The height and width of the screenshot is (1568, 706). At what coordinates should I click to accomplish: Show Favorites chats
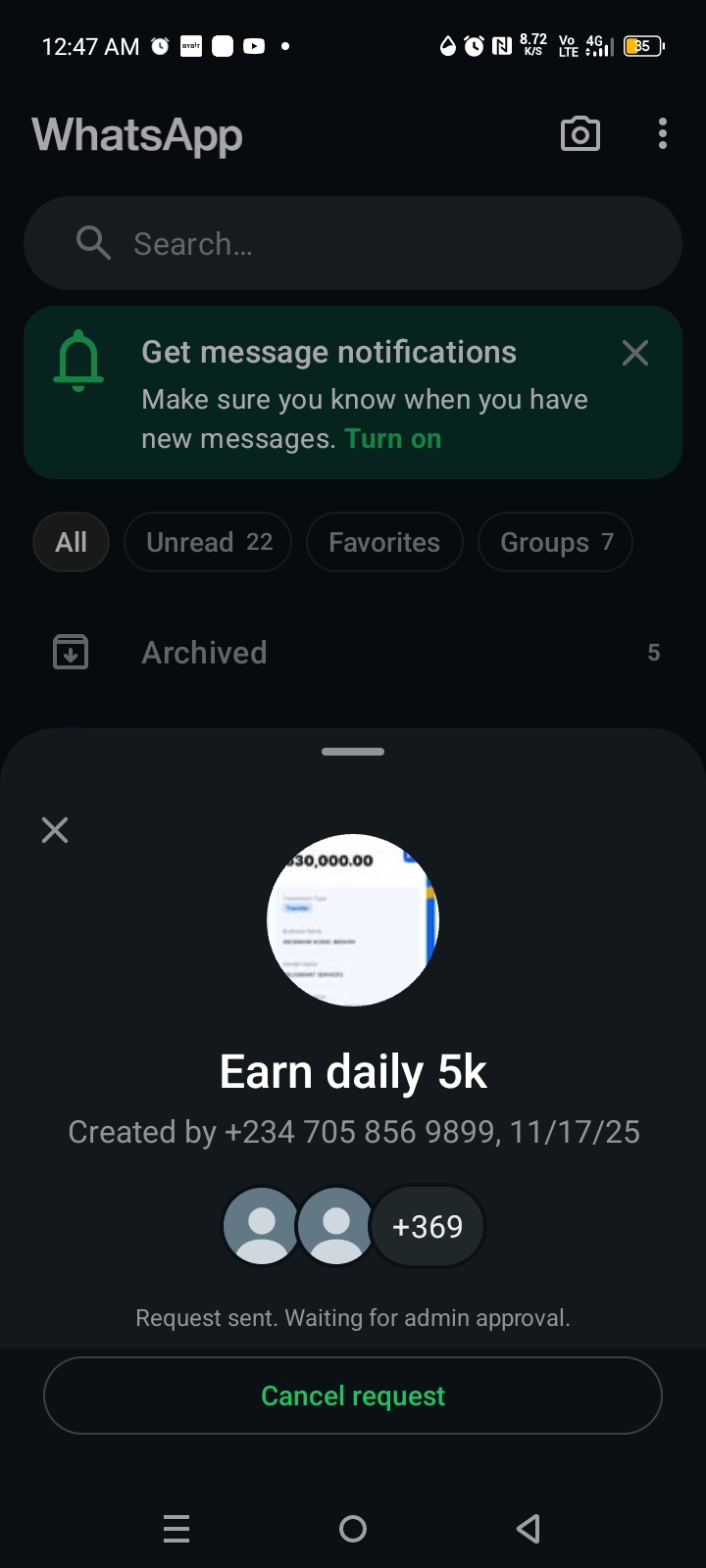(384, 542)
